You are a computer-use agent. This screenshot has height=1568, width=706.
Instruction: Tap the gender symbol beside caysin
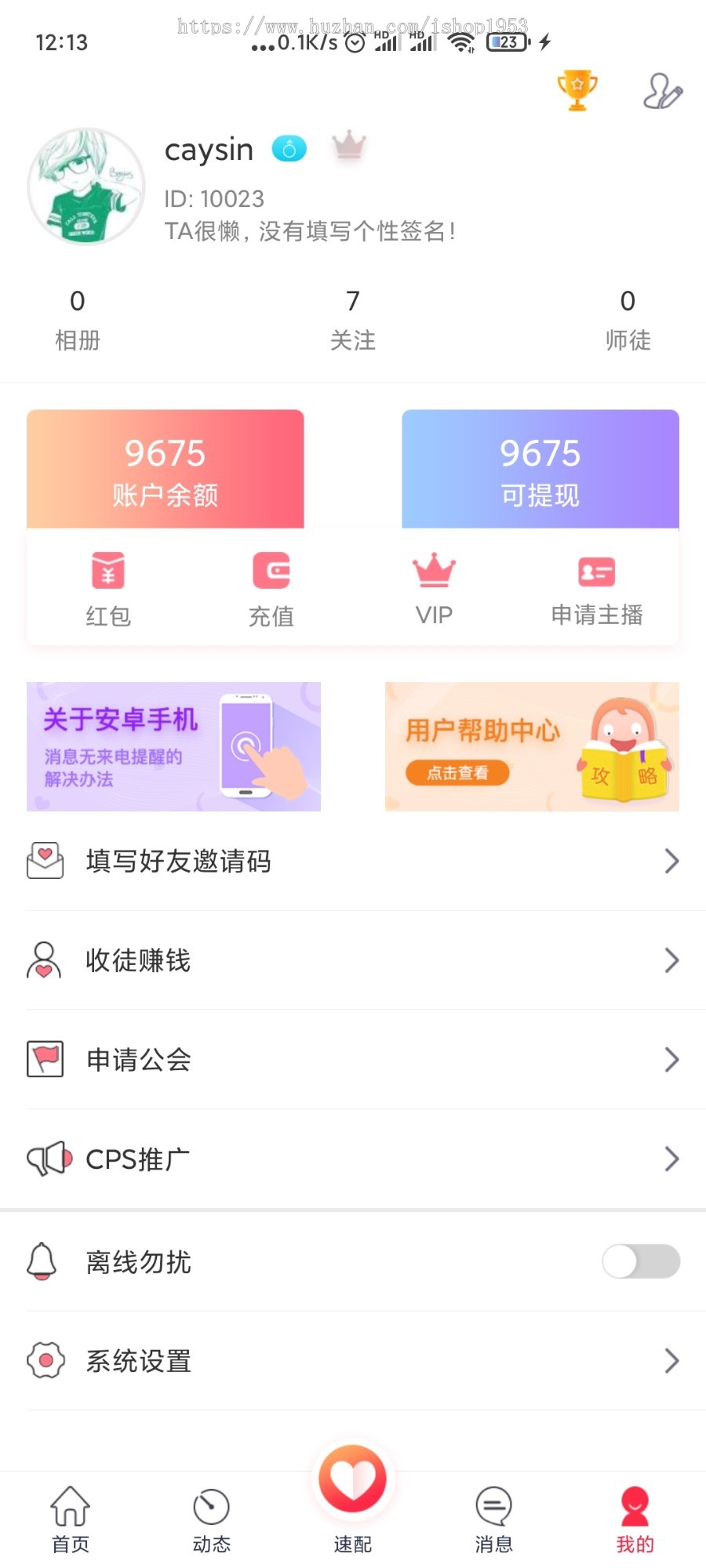pos(289,148)
